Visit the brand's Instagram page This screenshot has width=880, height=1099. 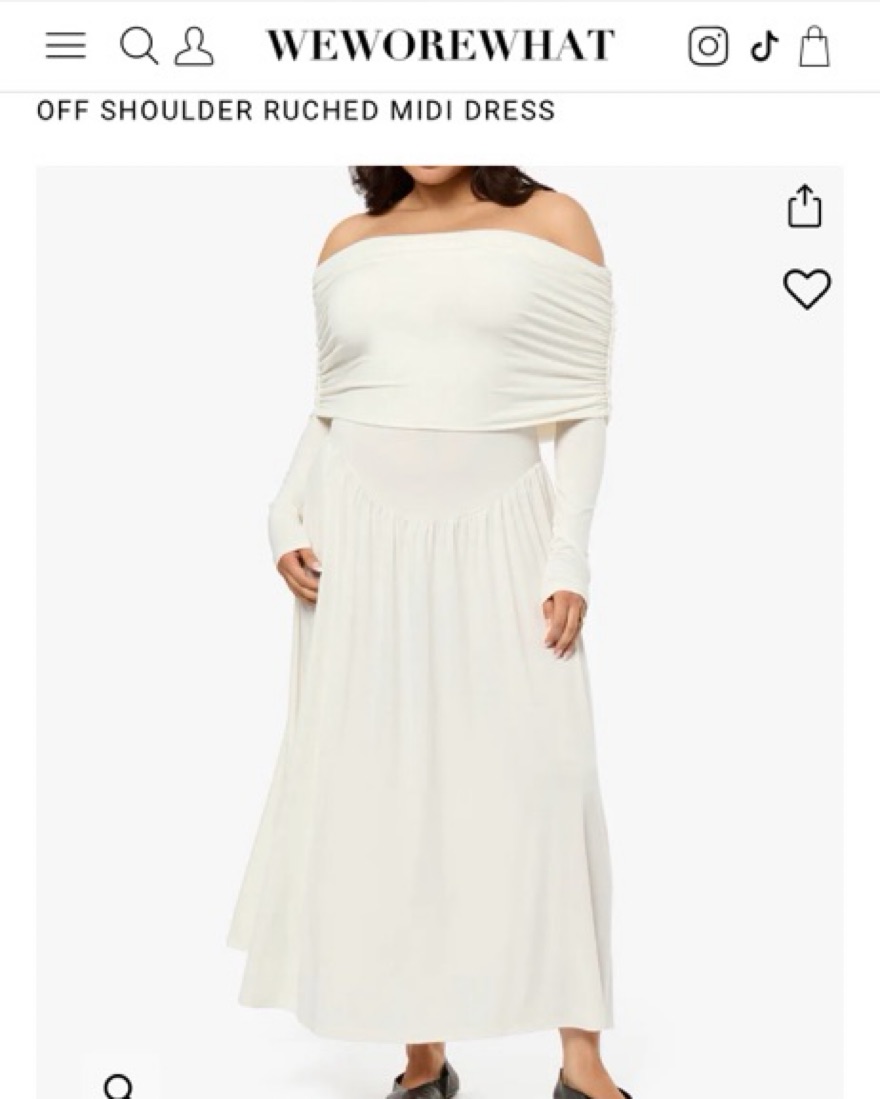710,46
